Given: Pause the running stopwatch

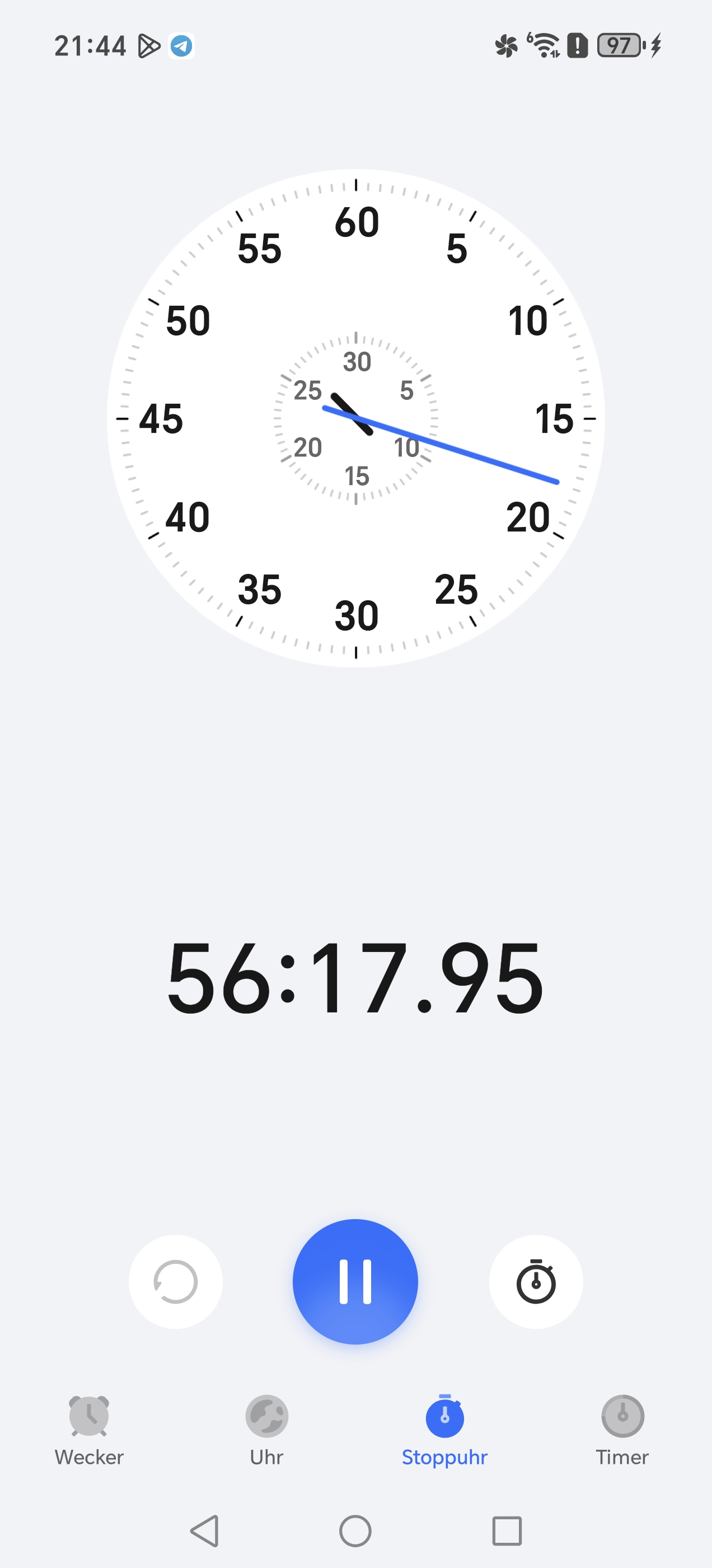Looking at the screenshot, I should (355, 1281).
